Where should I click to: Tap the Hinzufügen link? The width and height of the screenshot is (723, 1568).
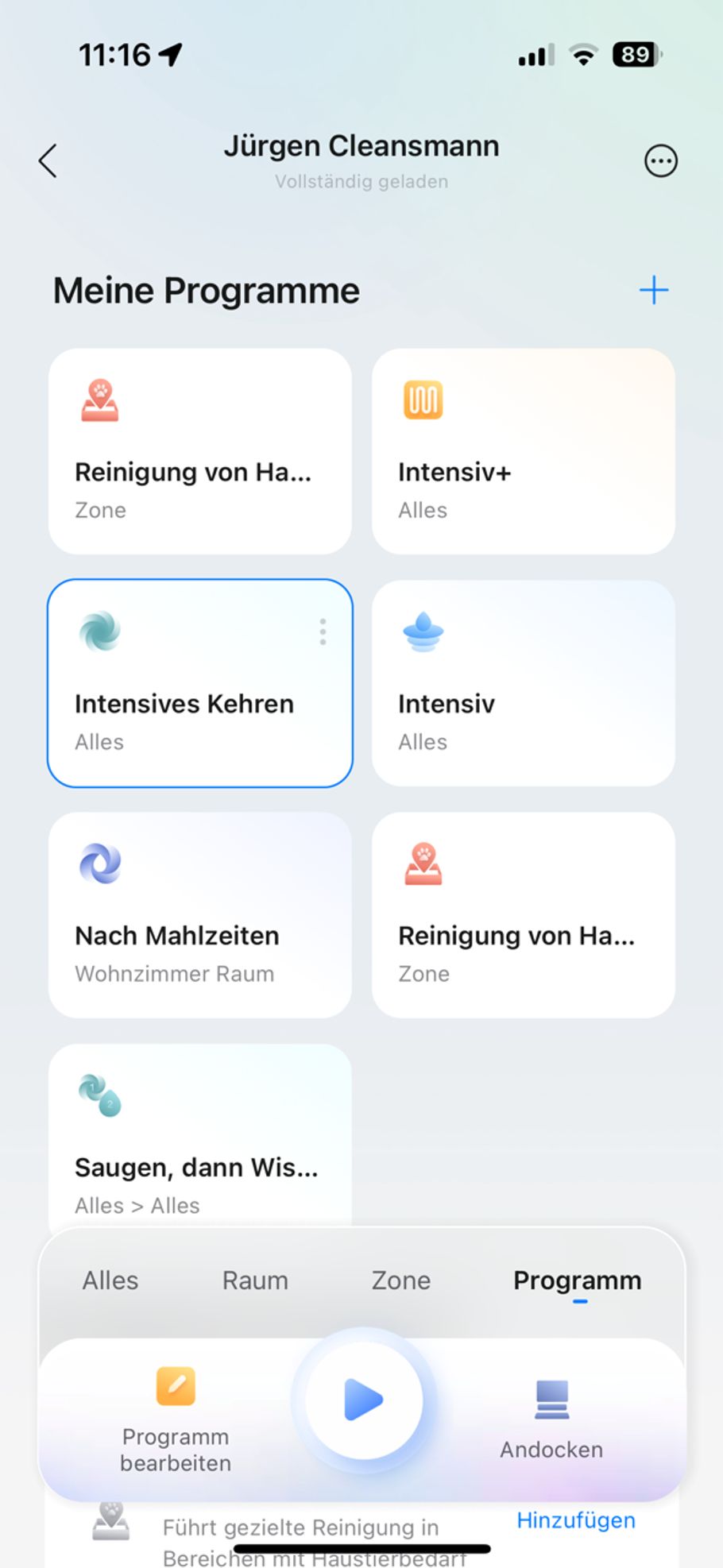click(576, 1520)
